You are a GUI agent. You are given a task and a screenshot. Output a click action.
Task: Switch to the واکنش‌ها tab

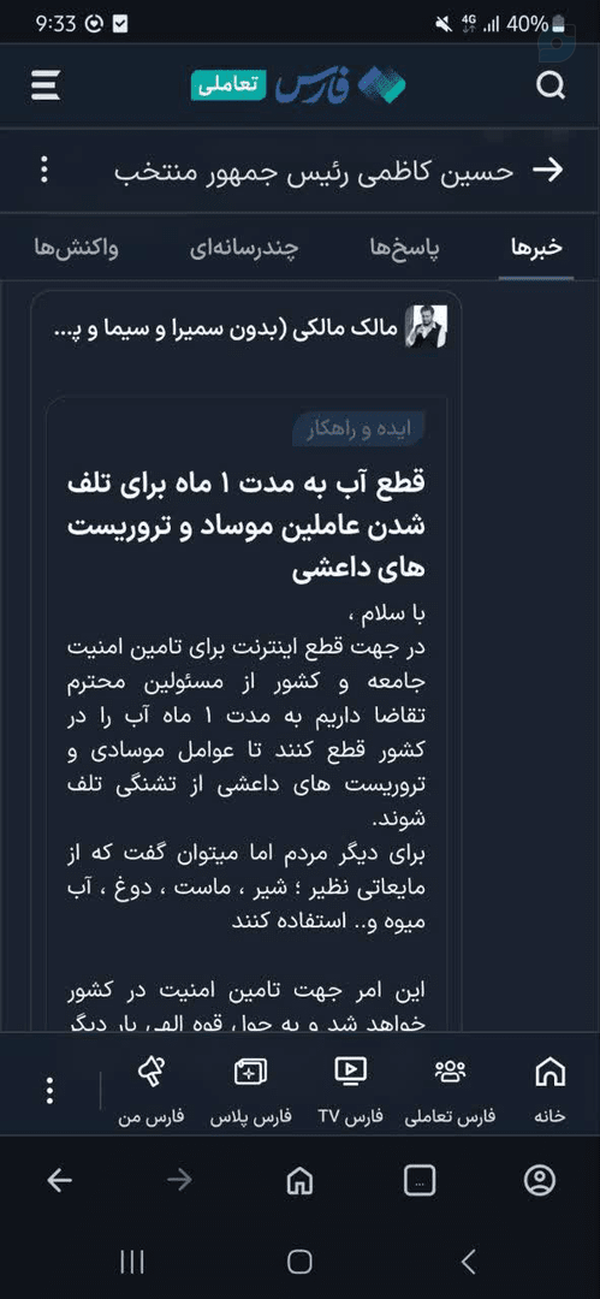point(76,248)
